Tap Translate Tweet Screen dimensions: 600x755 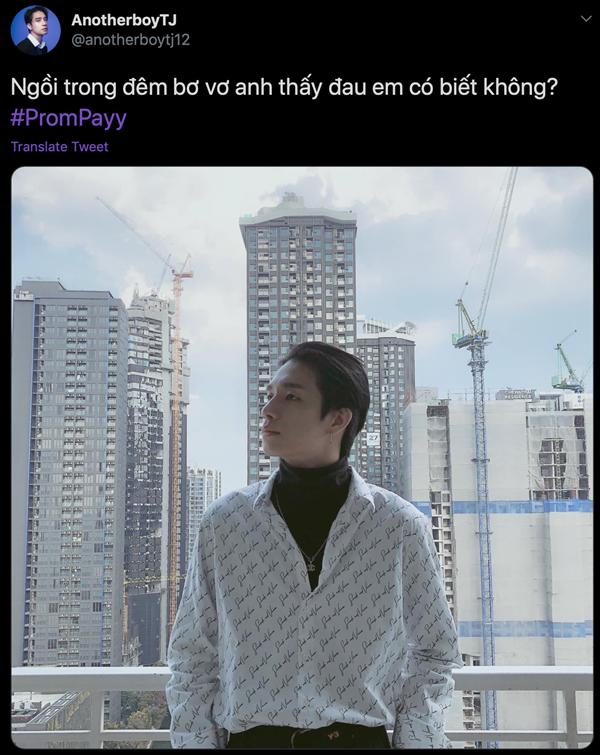coord(60,147)
